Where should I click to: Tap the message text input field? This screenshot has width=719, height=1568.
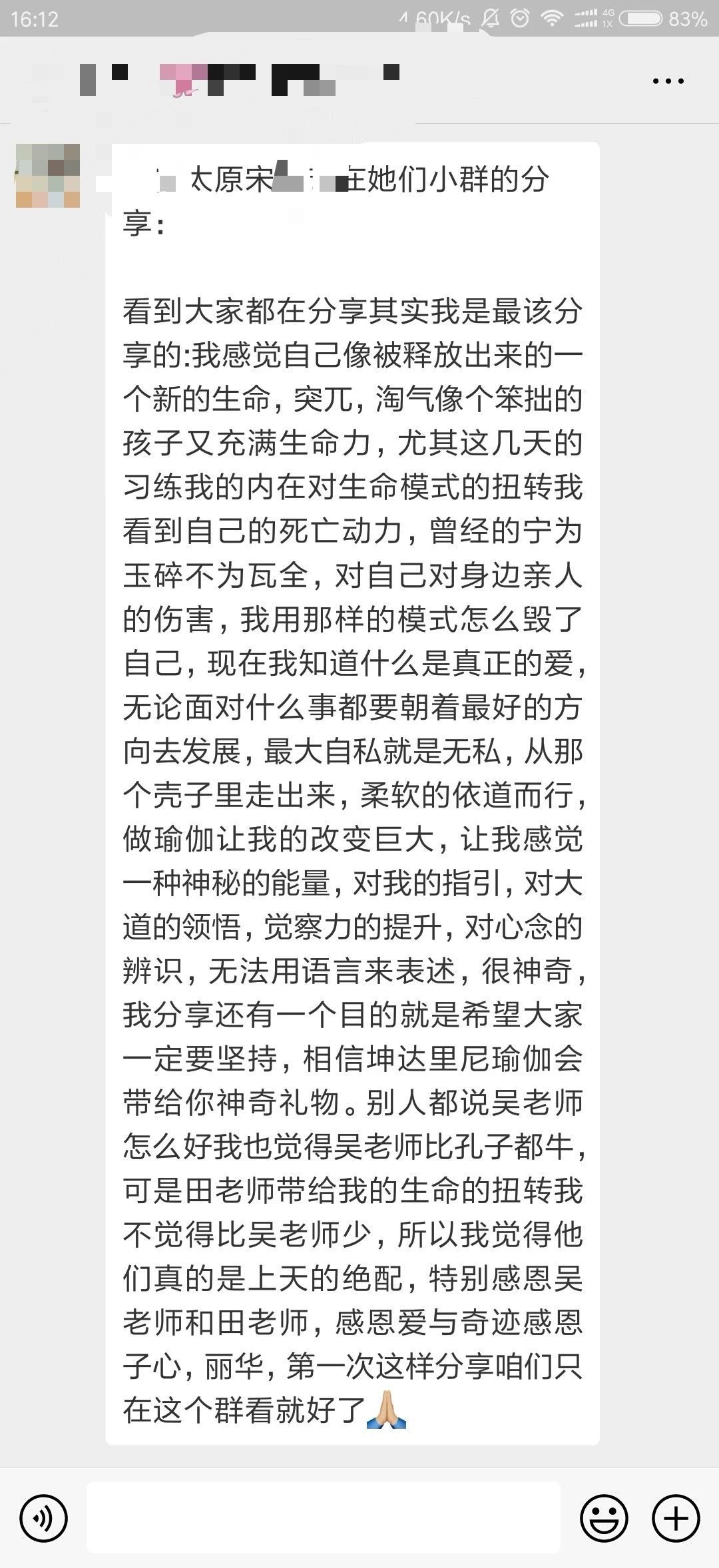pos(324,1517)
